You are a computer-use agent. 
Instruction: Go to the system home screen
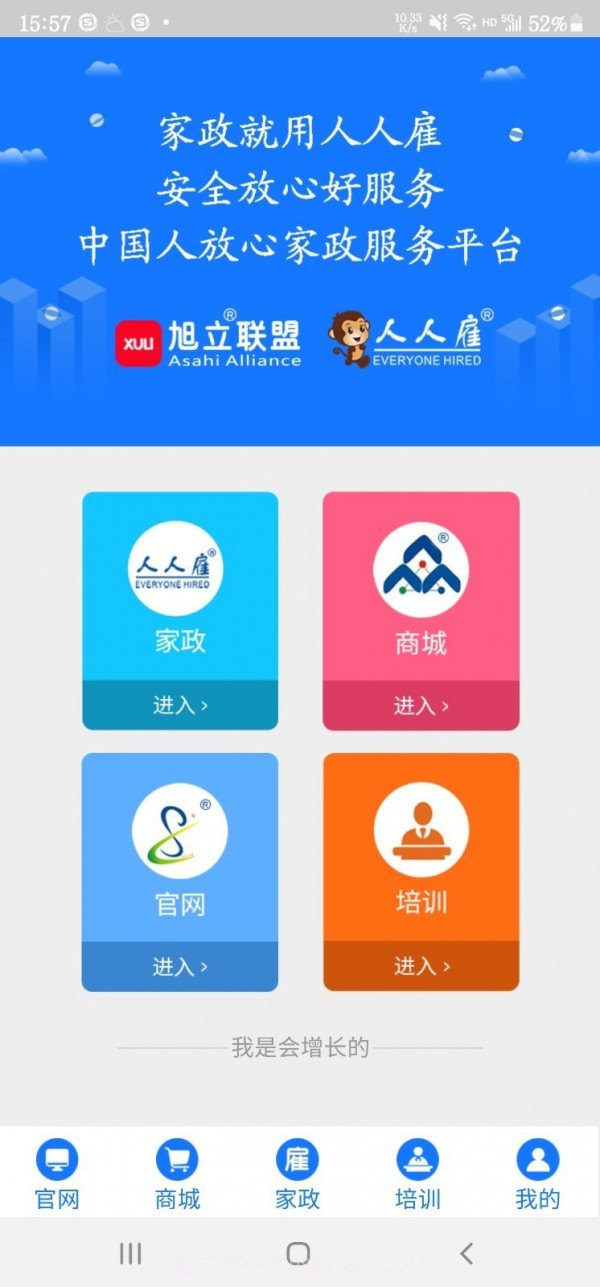(x=298, y=1253)
